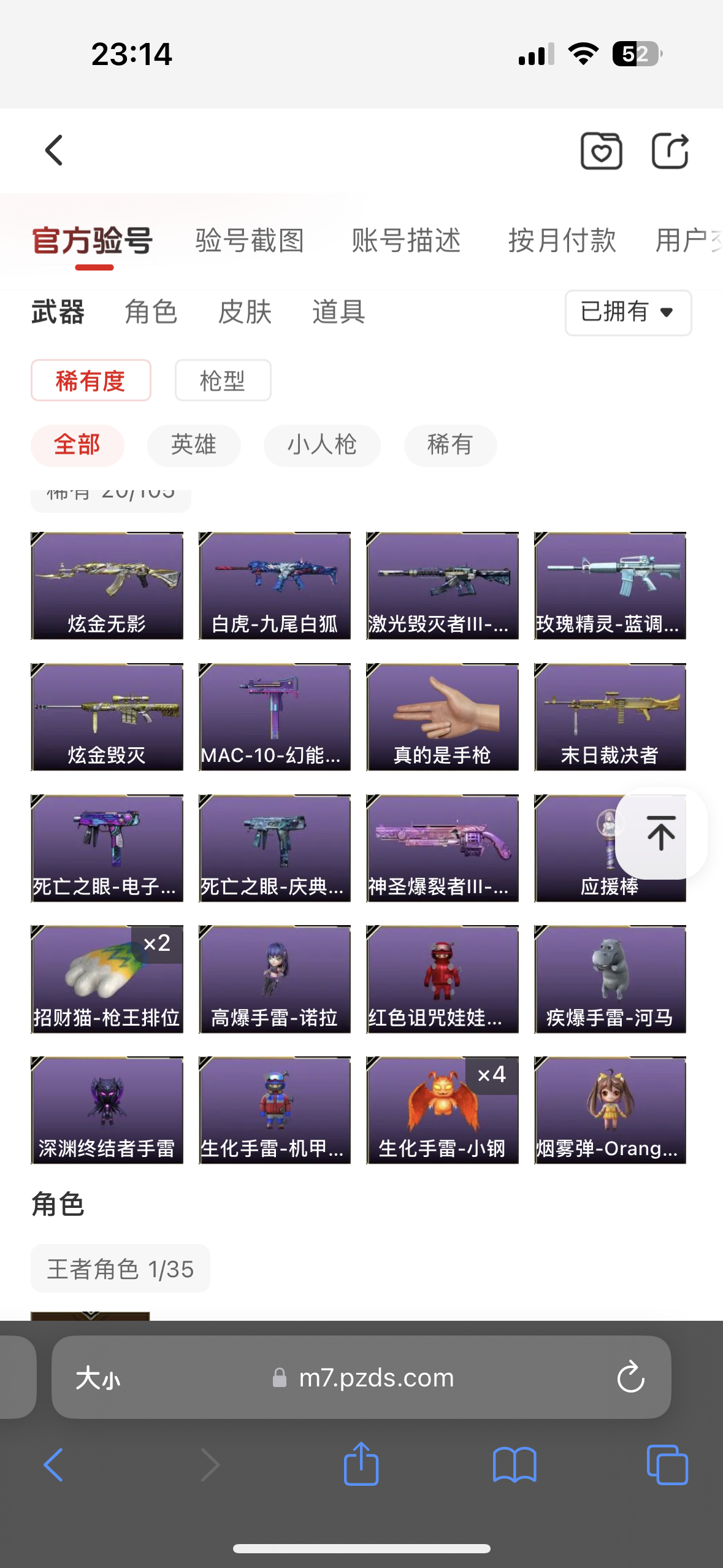This screenshot has height=1568, width=723.
Task: Open the 账号描述 tab
Action: [x=406, y=240]
